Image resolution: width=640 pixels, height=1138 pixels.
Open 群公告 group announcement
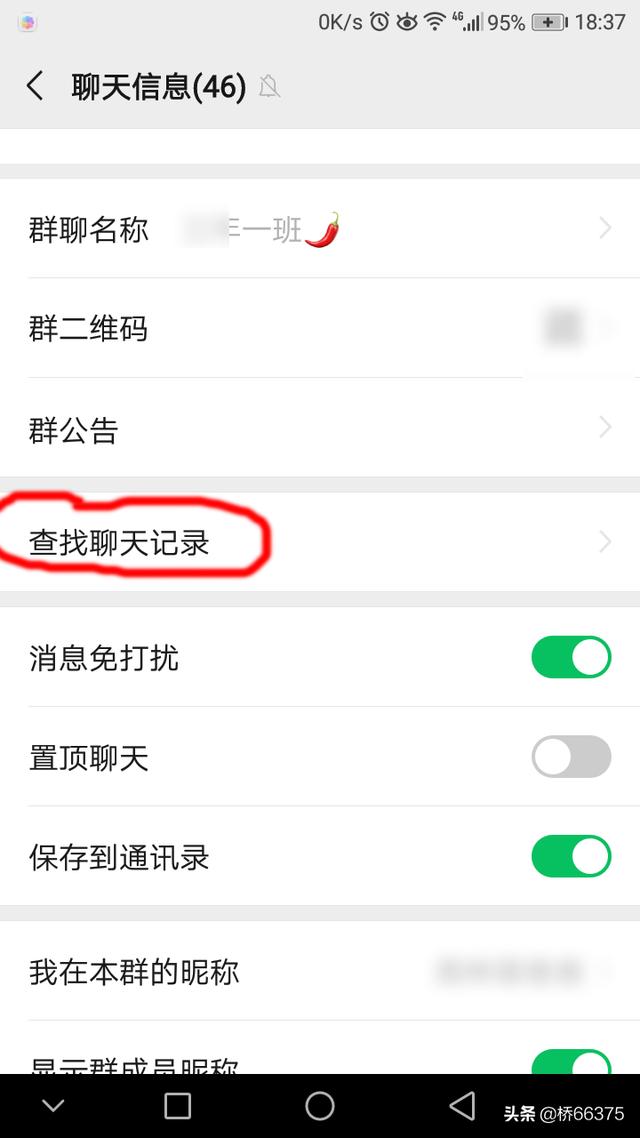point(320,428)
